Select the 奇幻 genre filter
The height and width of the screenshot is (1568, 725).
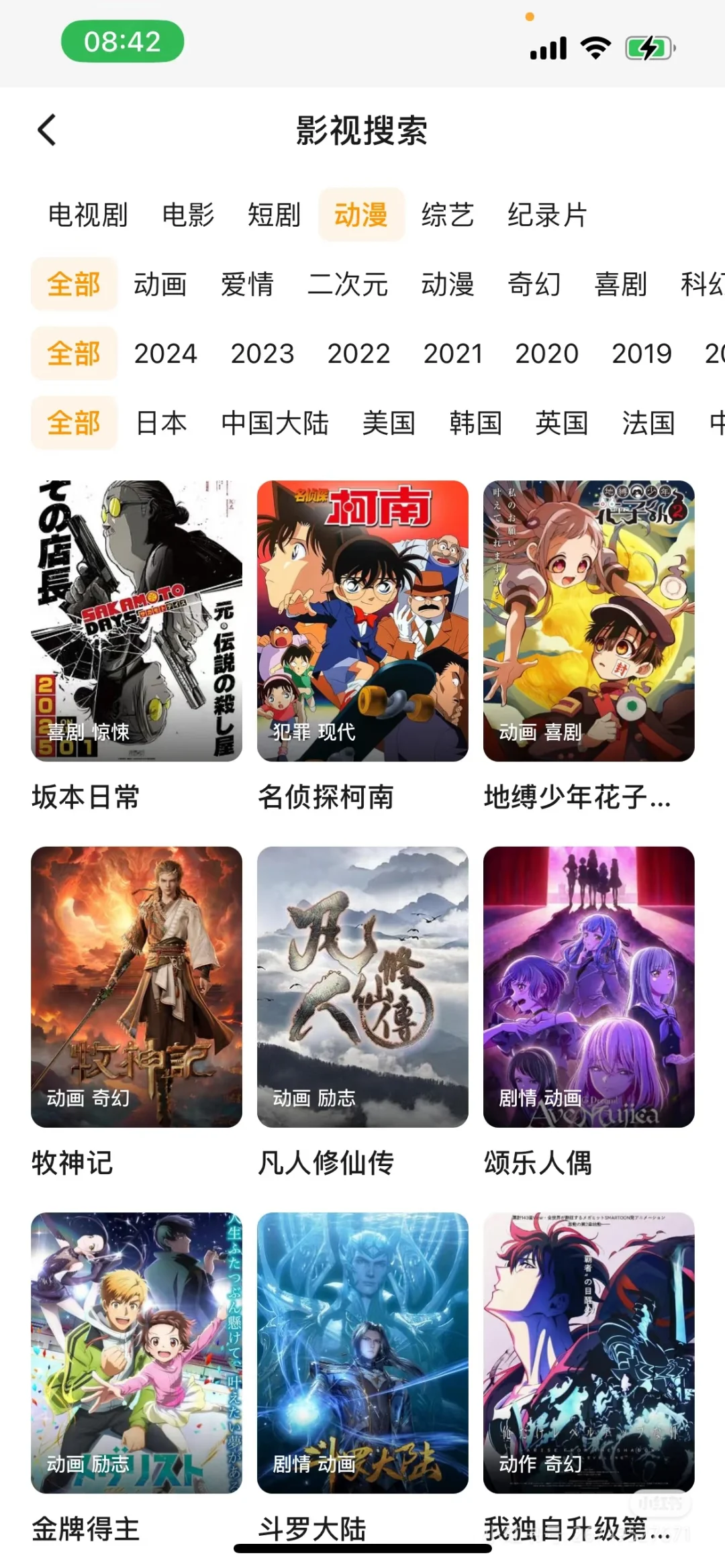(x=534, y=284)
